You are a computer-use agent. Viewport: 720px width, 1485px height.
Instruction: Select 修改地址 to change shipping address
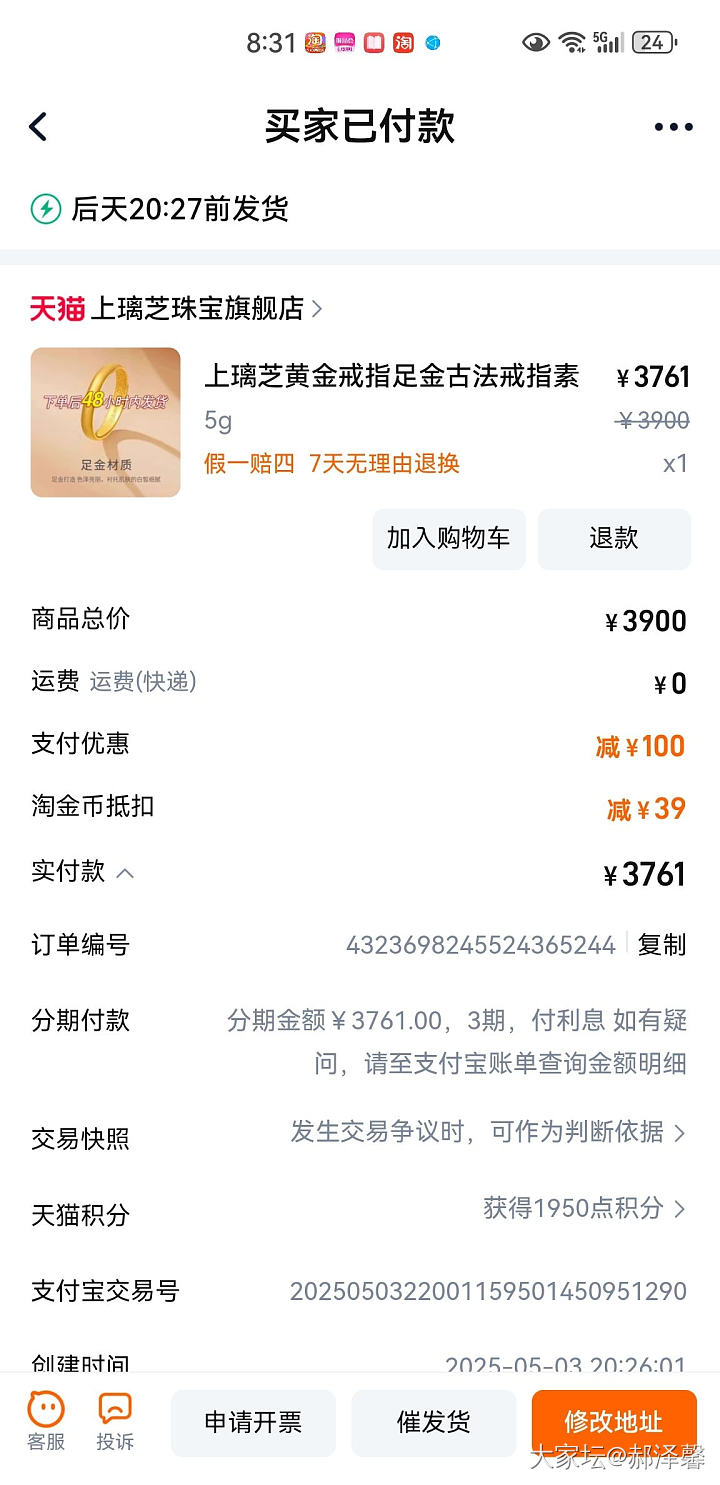(613, 1421)
